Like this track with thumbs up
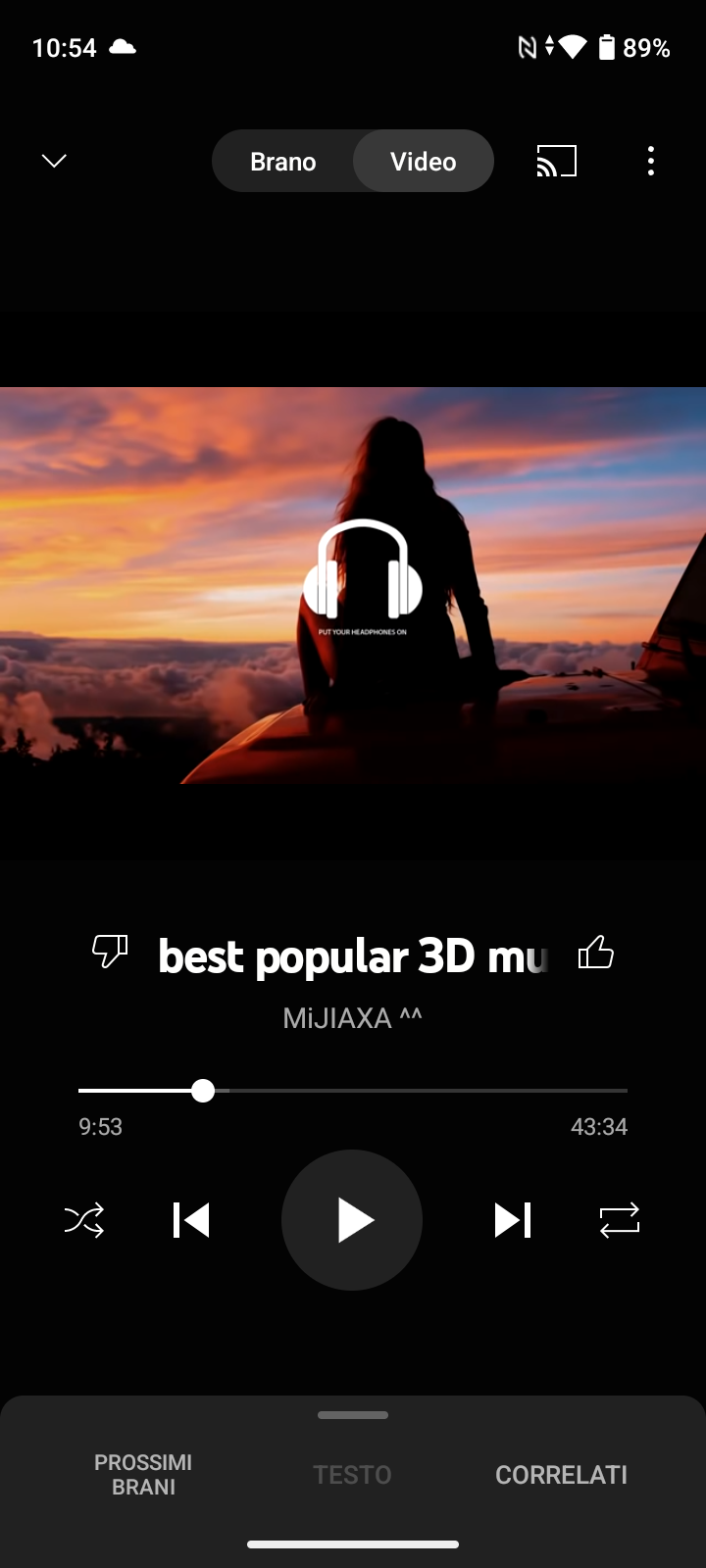706x1568 pixels. pyautogui.click(x=595, y=952)
